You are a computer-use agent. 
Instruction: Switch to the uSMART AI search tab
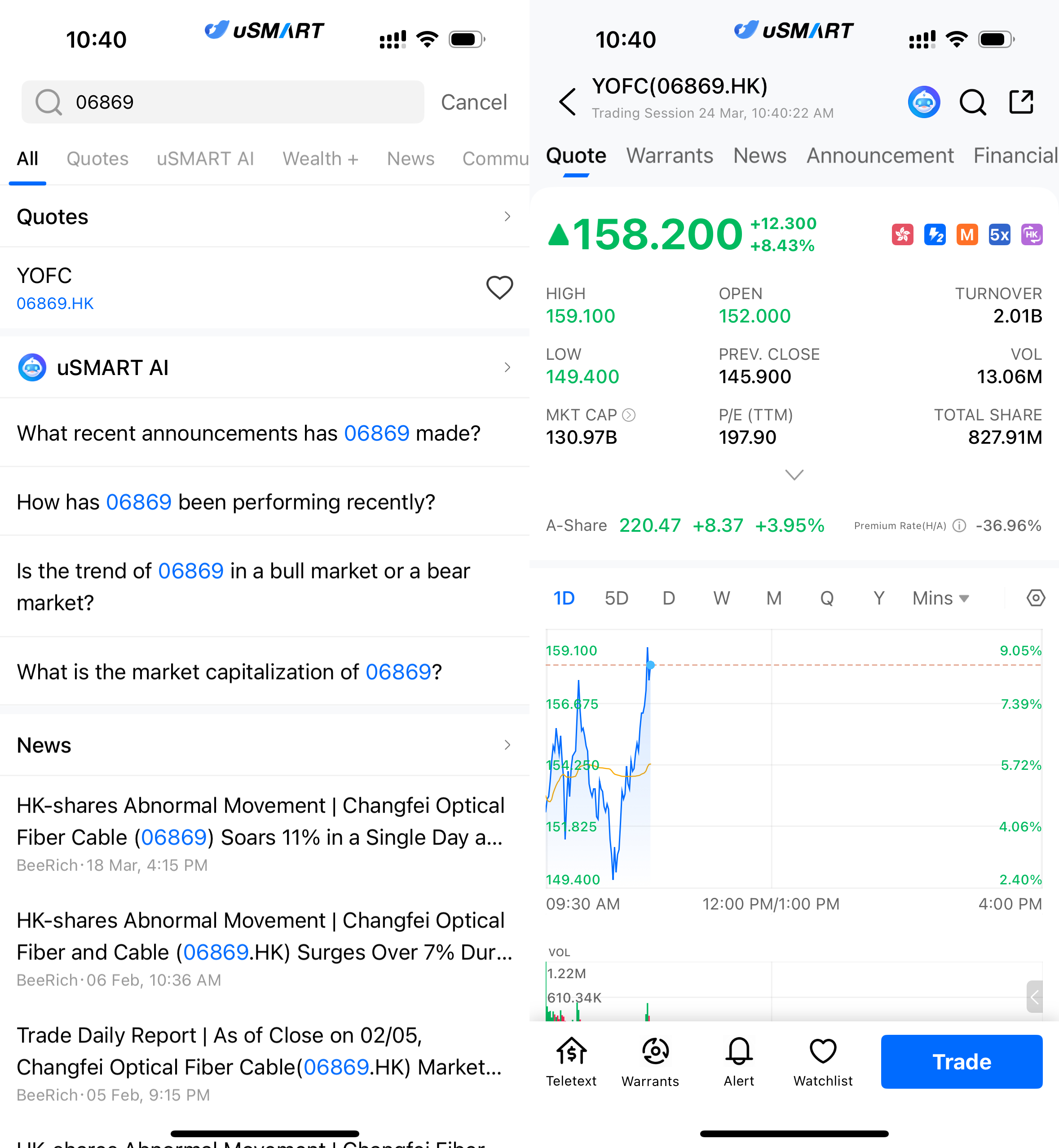click(x=205, y=158)
